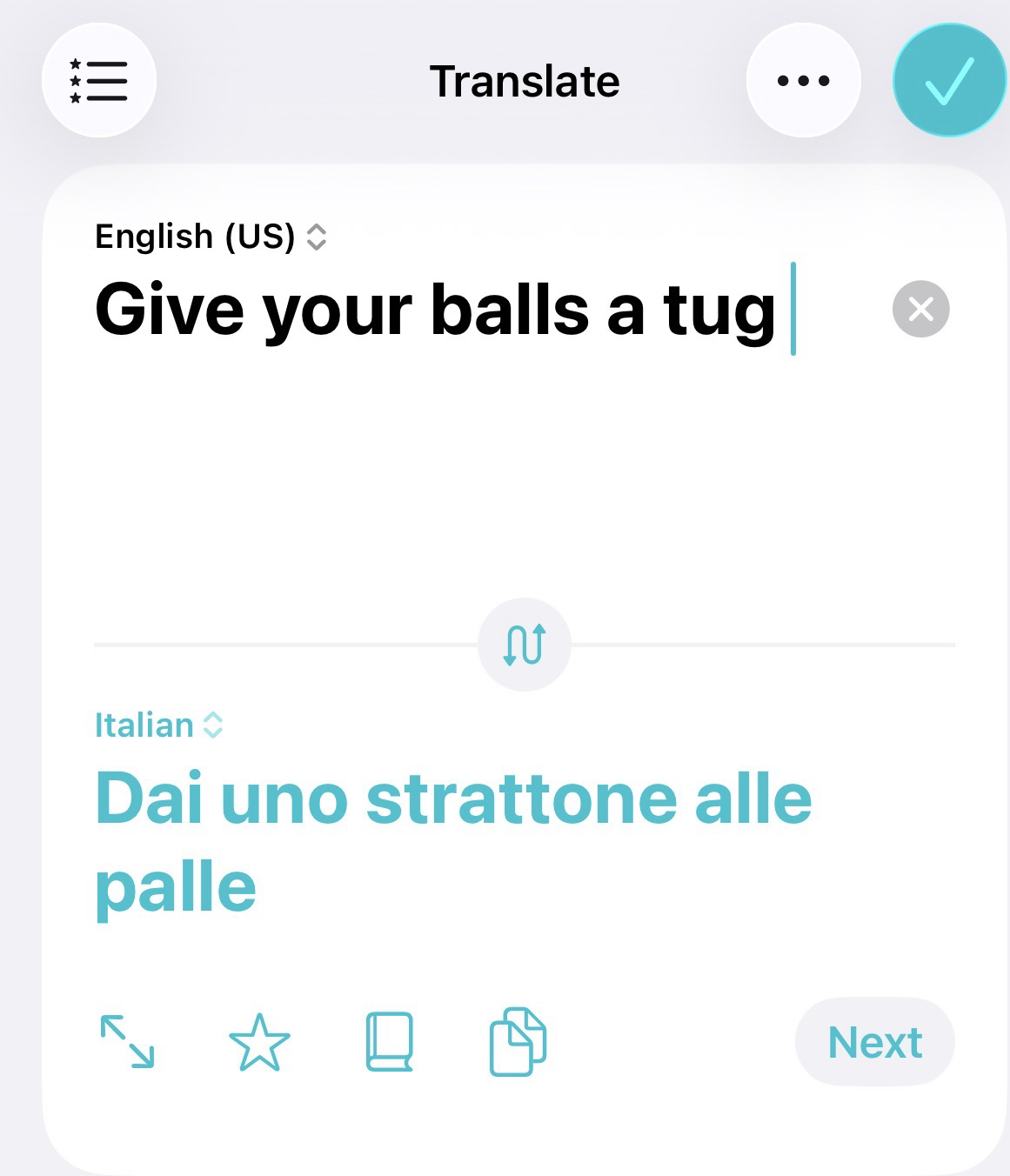Clear the entered text
Image resolution: width=1010 pixels, height=1176 pixels.
coord(920,309)
